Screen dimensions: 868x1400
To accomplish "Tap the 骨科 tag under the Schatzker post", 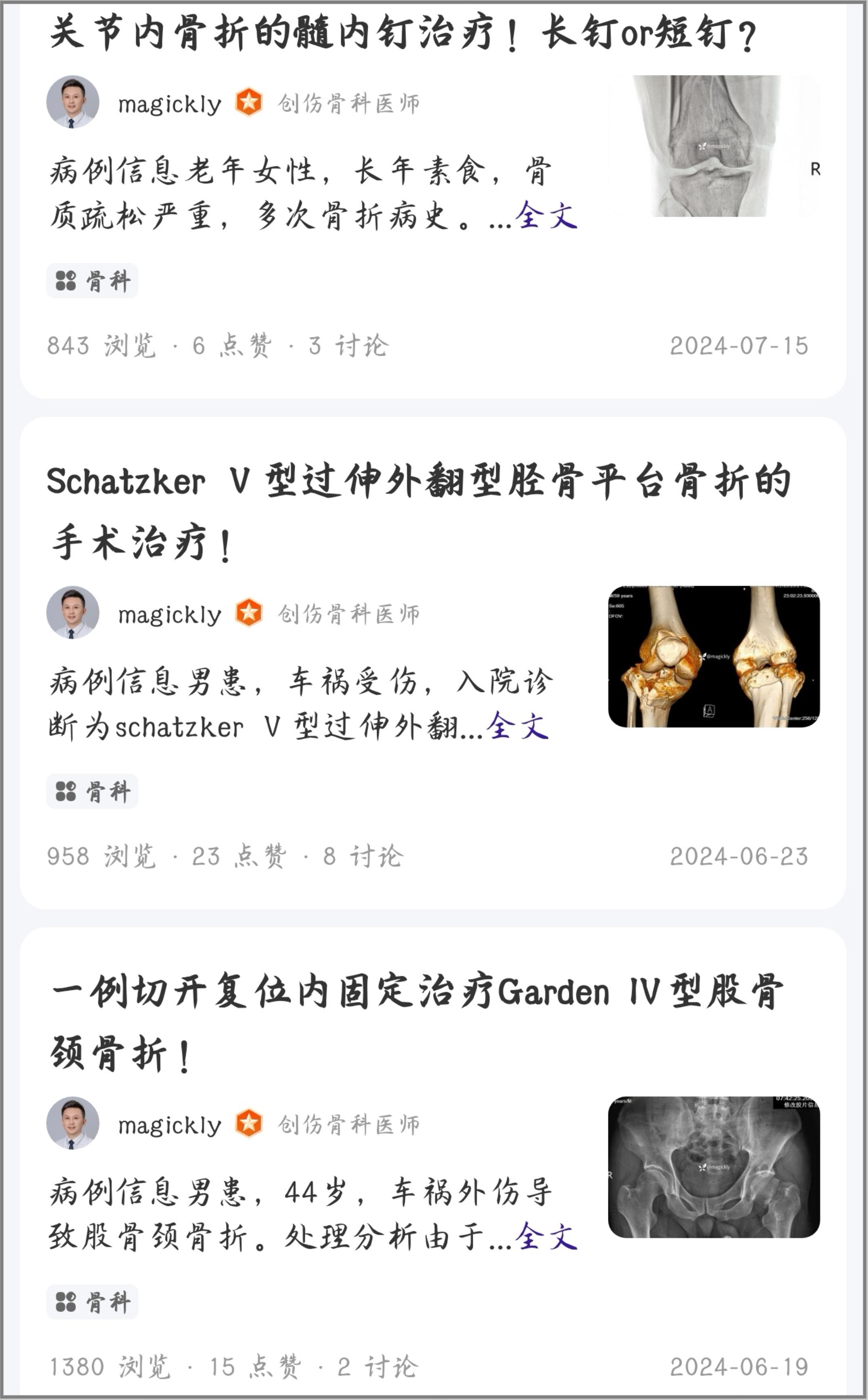I will [92, 791].
